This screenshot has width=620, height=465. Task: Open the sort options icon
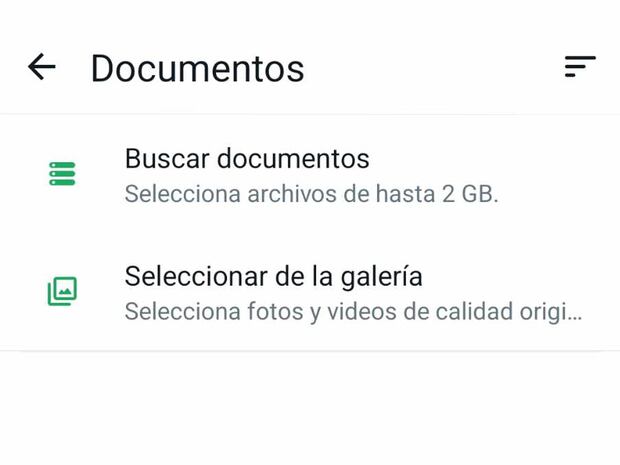click(579, 67)
